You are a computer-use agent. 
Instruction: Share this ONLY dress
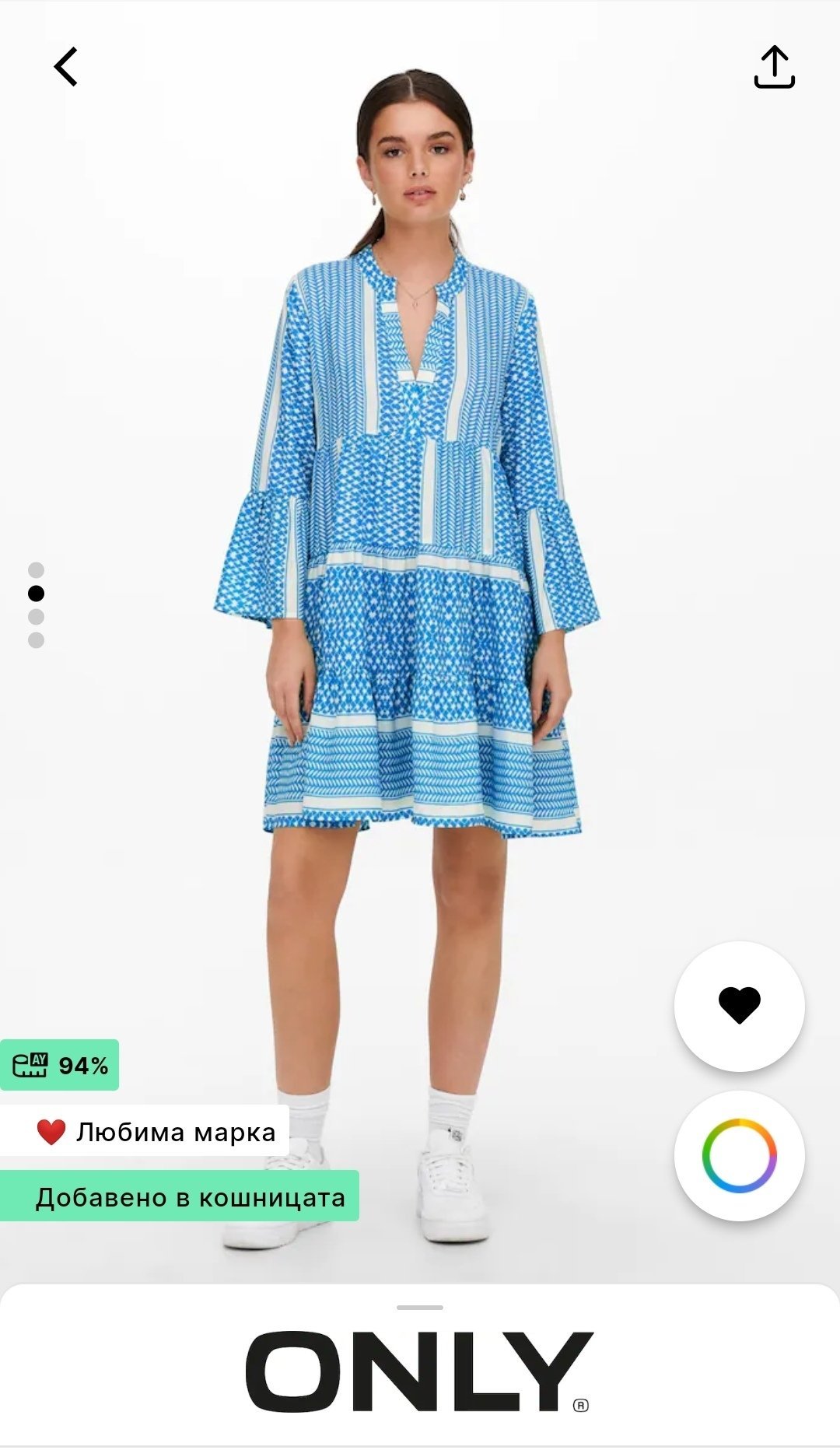774,67
